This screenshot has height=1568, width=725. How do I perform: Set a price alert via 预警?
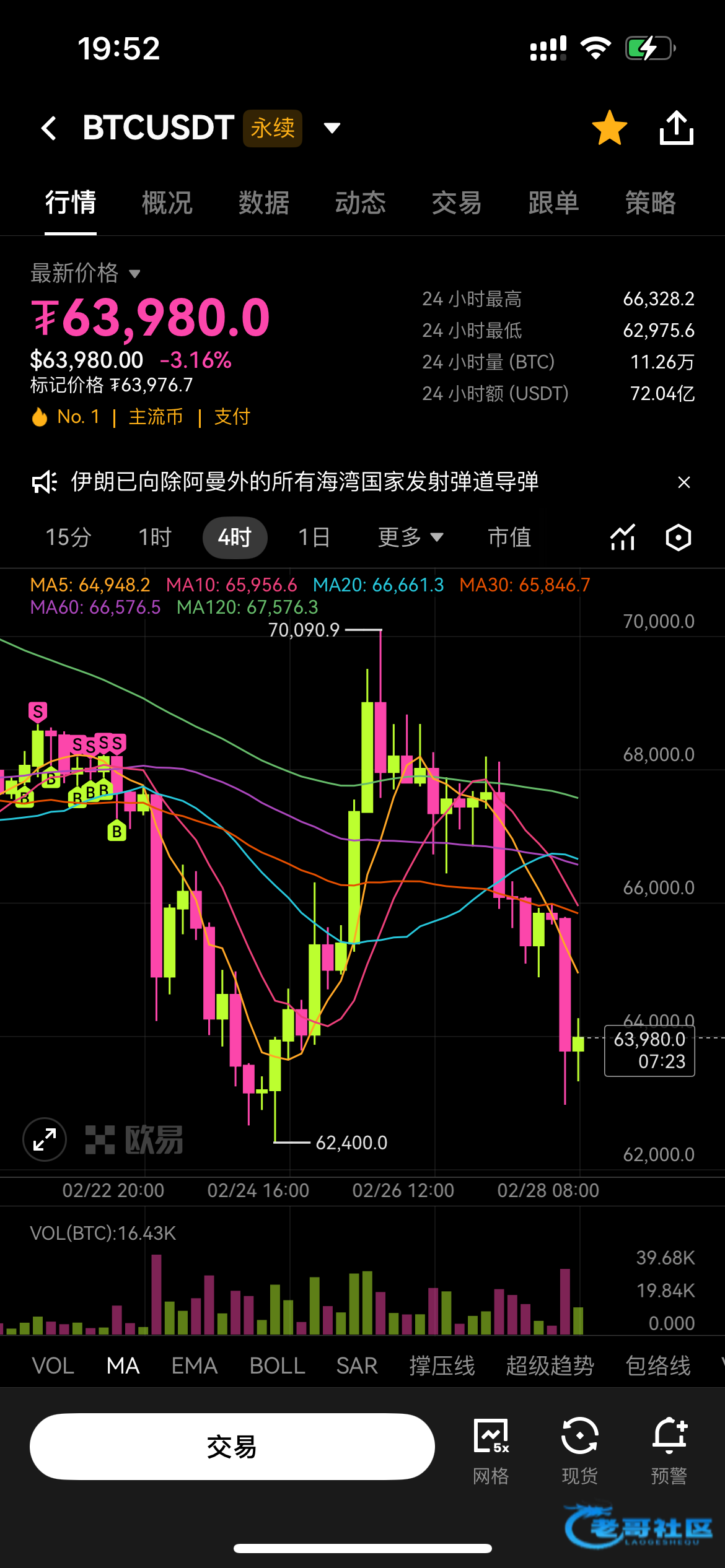point(669,1450)
